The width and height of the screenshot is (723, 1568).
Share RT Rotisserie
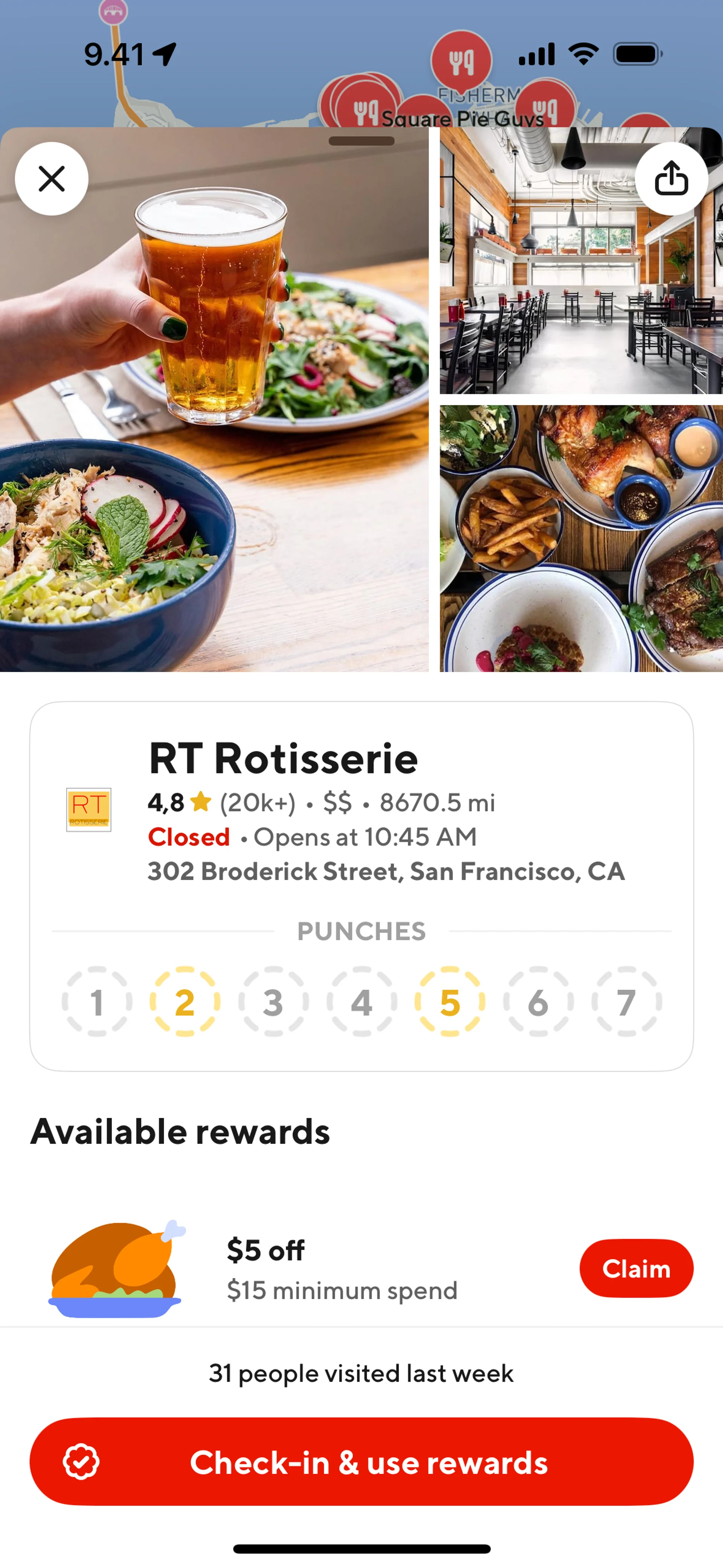[x=671, y=179]
